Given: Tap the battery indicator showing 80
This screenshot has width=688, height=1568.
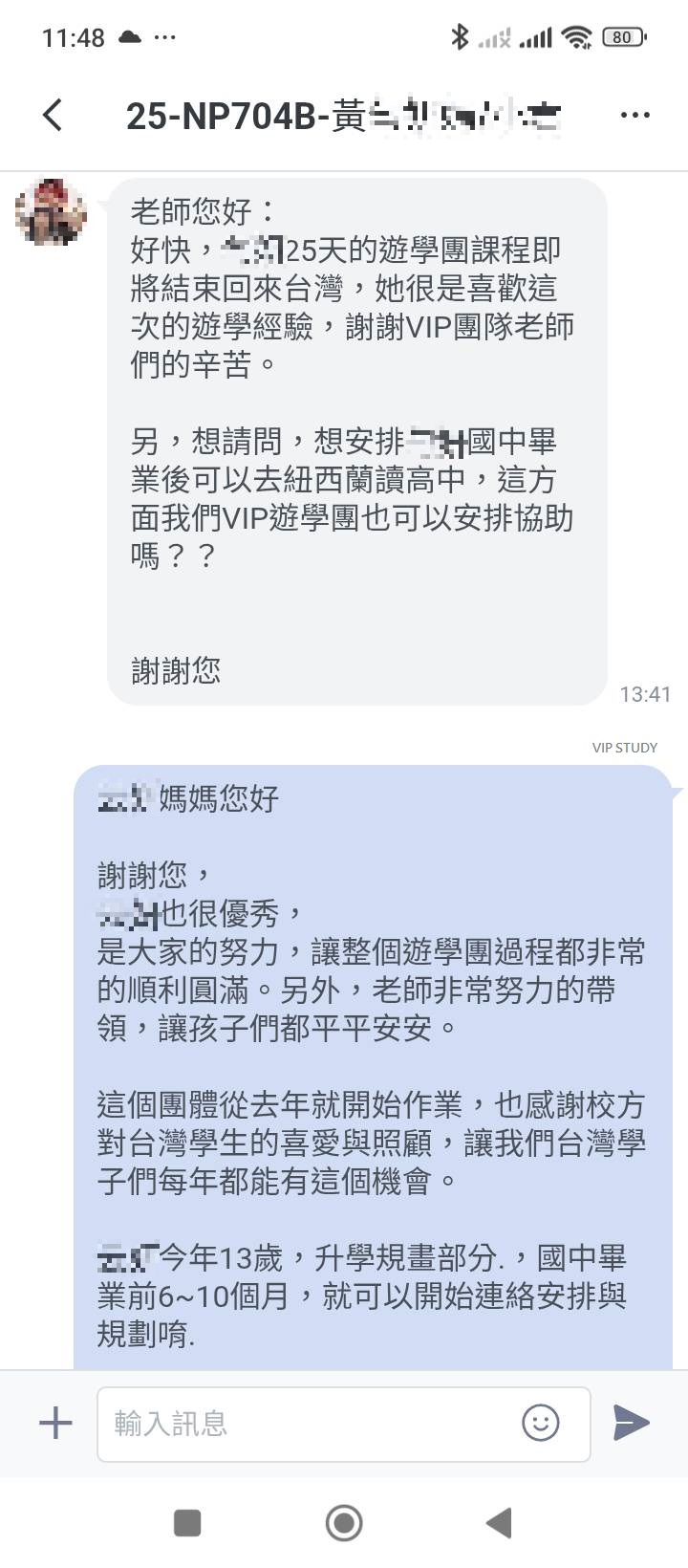Looking at the screenshot, I should 626,37.
